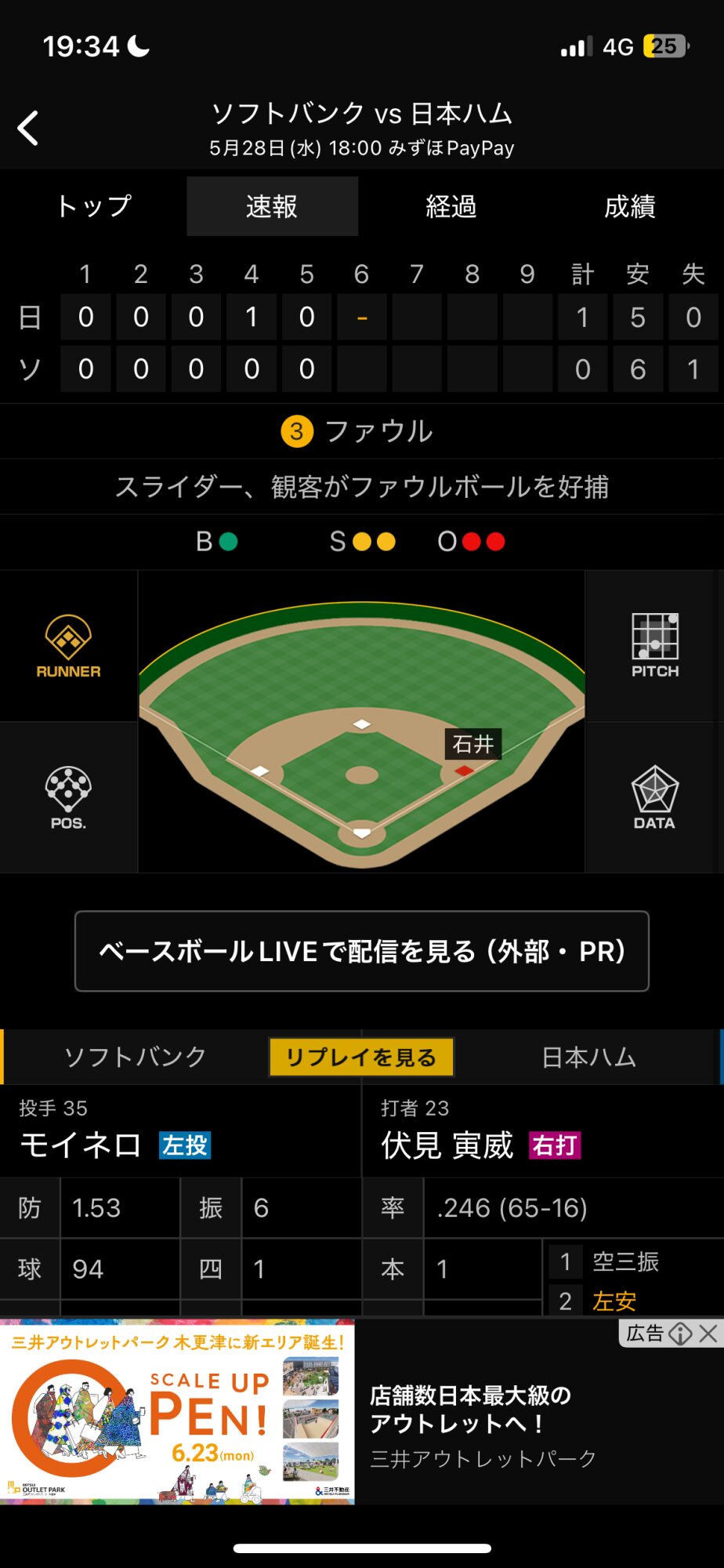Select the 速報 tab
This screenshot has height=1568, width=724.
tap(272, 206)
